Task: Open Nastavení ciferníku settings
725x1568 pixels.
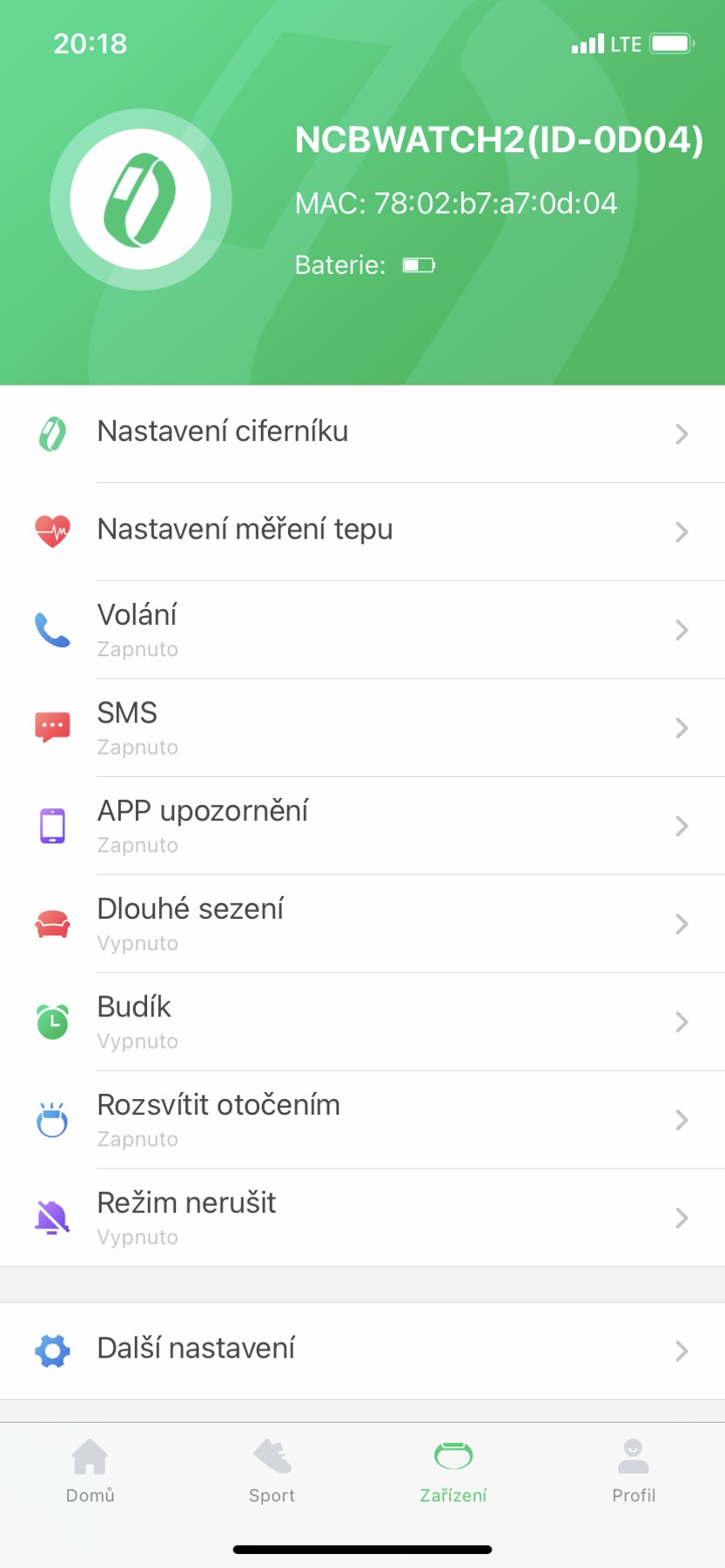Action: 362,433
